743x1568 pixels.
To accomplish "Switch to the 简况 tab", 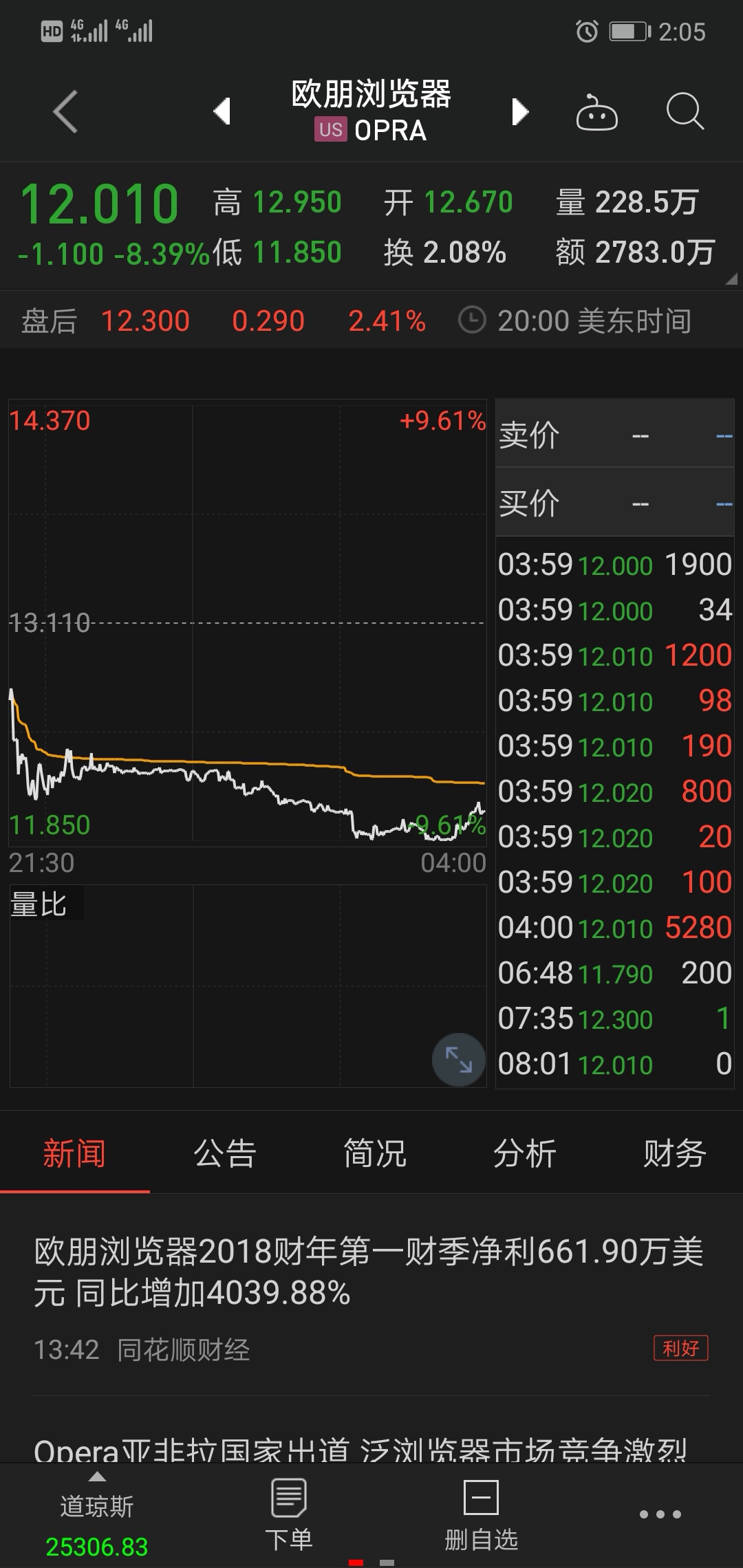I will (x=374, y=1154).
